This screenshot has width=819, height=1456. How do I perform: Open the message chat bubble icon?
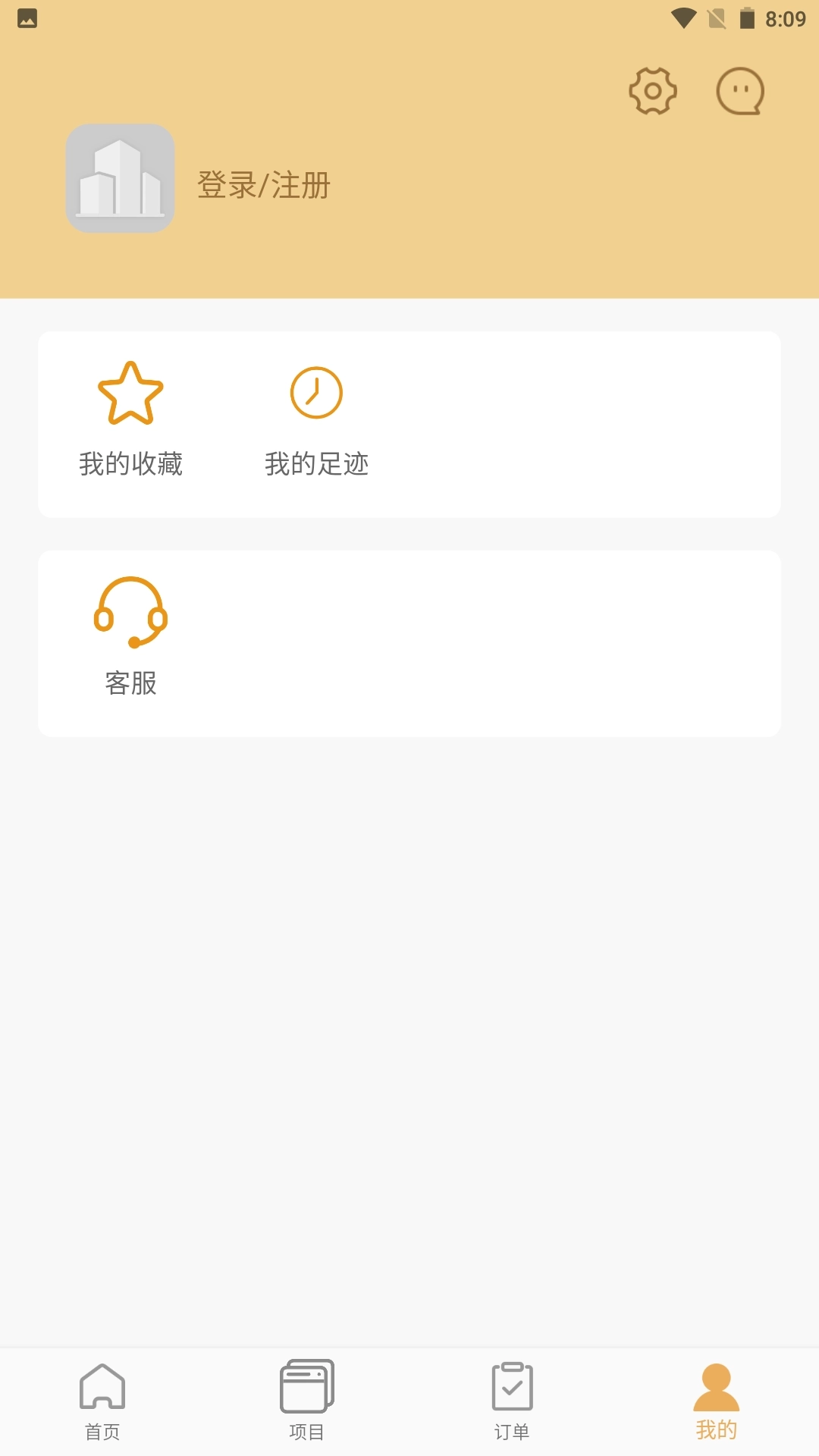[739, 91]
